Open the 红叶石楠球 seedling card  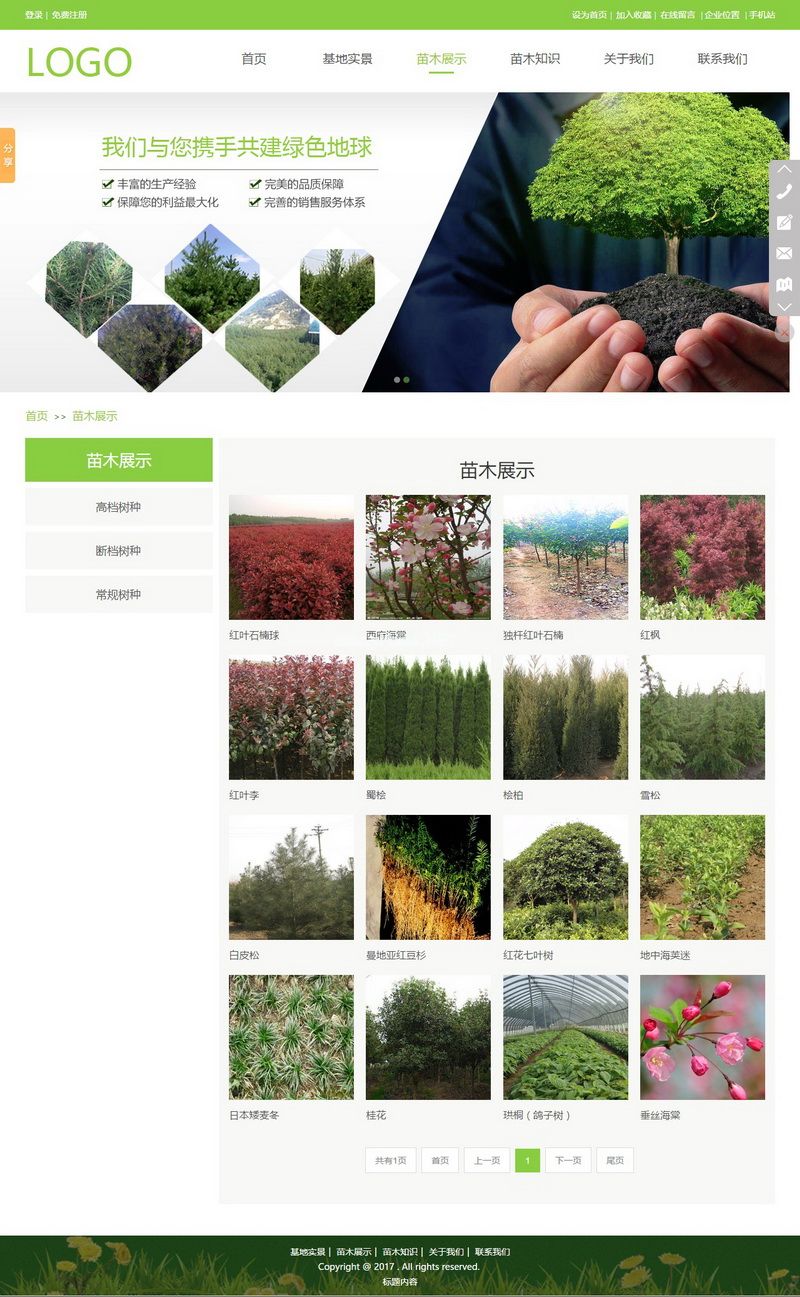point(291,557)
